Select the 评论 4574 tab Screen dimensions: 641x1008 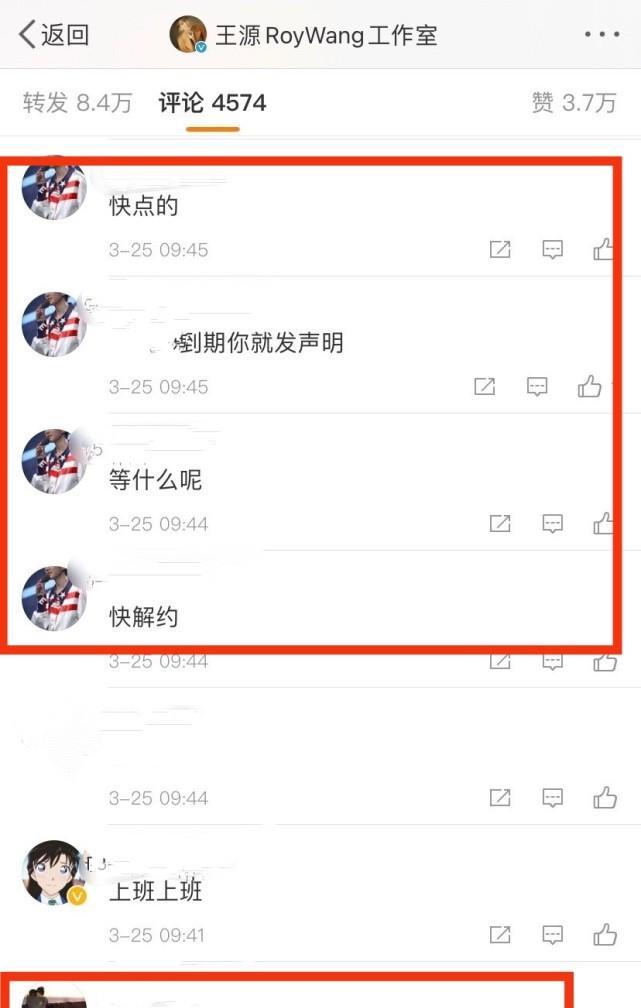[212, 102]
